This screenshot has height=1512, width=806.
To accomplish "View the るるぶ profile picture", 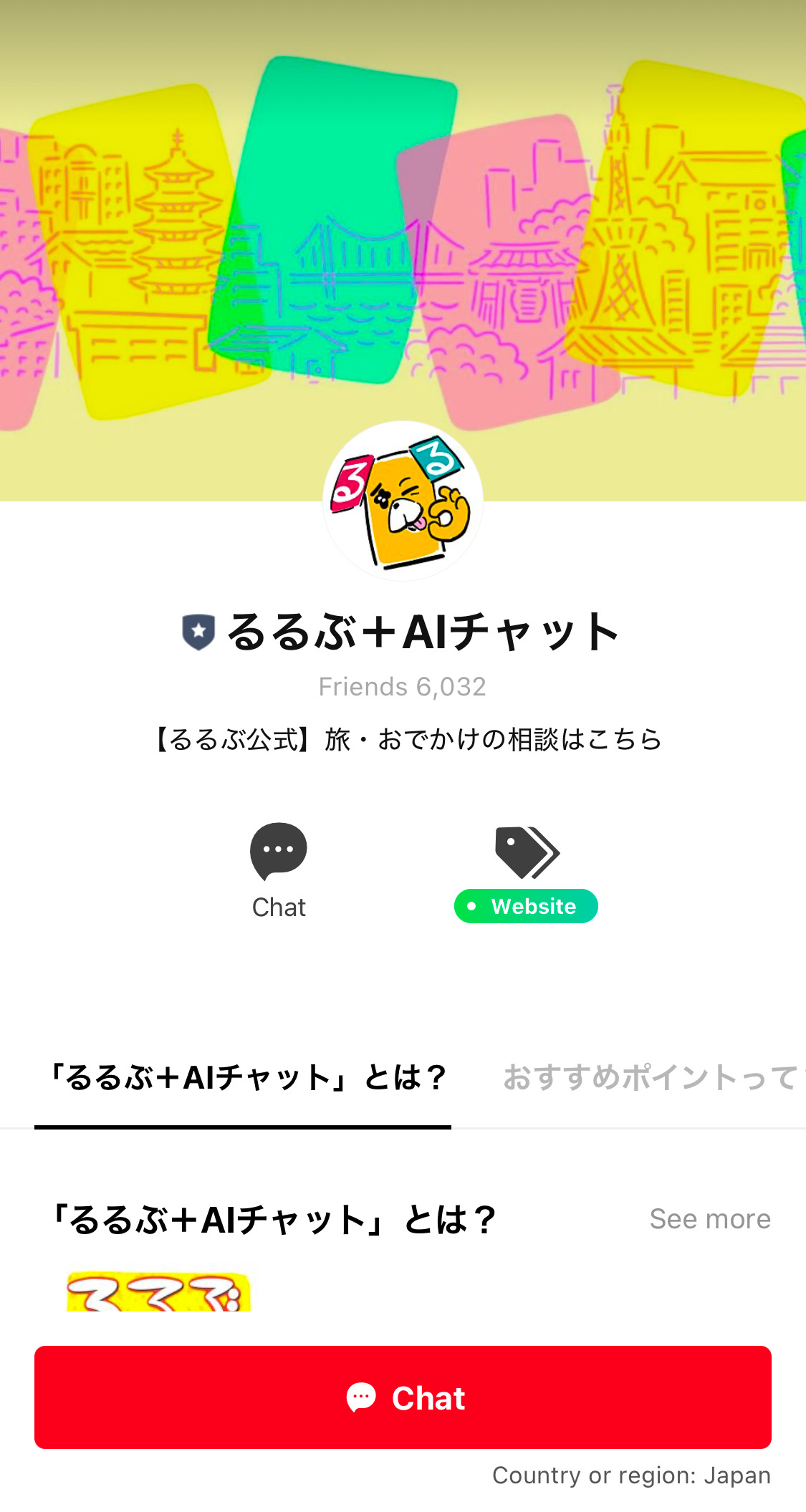I will (x=403, y=501).
